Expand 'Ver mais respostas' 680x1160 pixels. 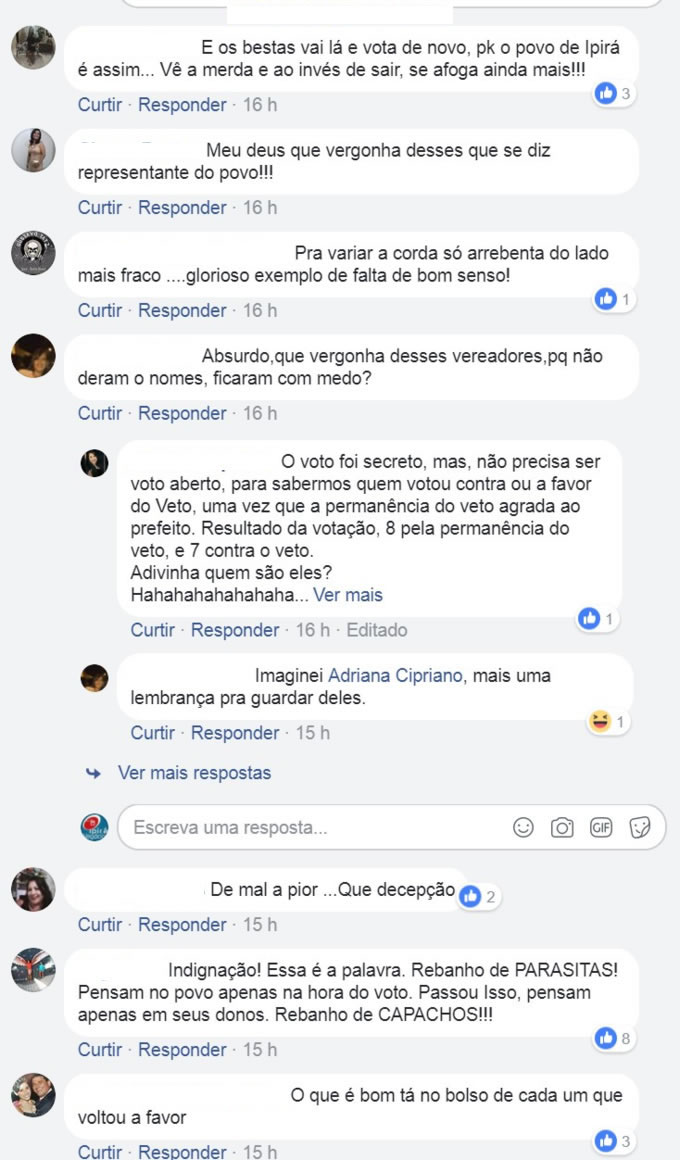tap(194, 773)
